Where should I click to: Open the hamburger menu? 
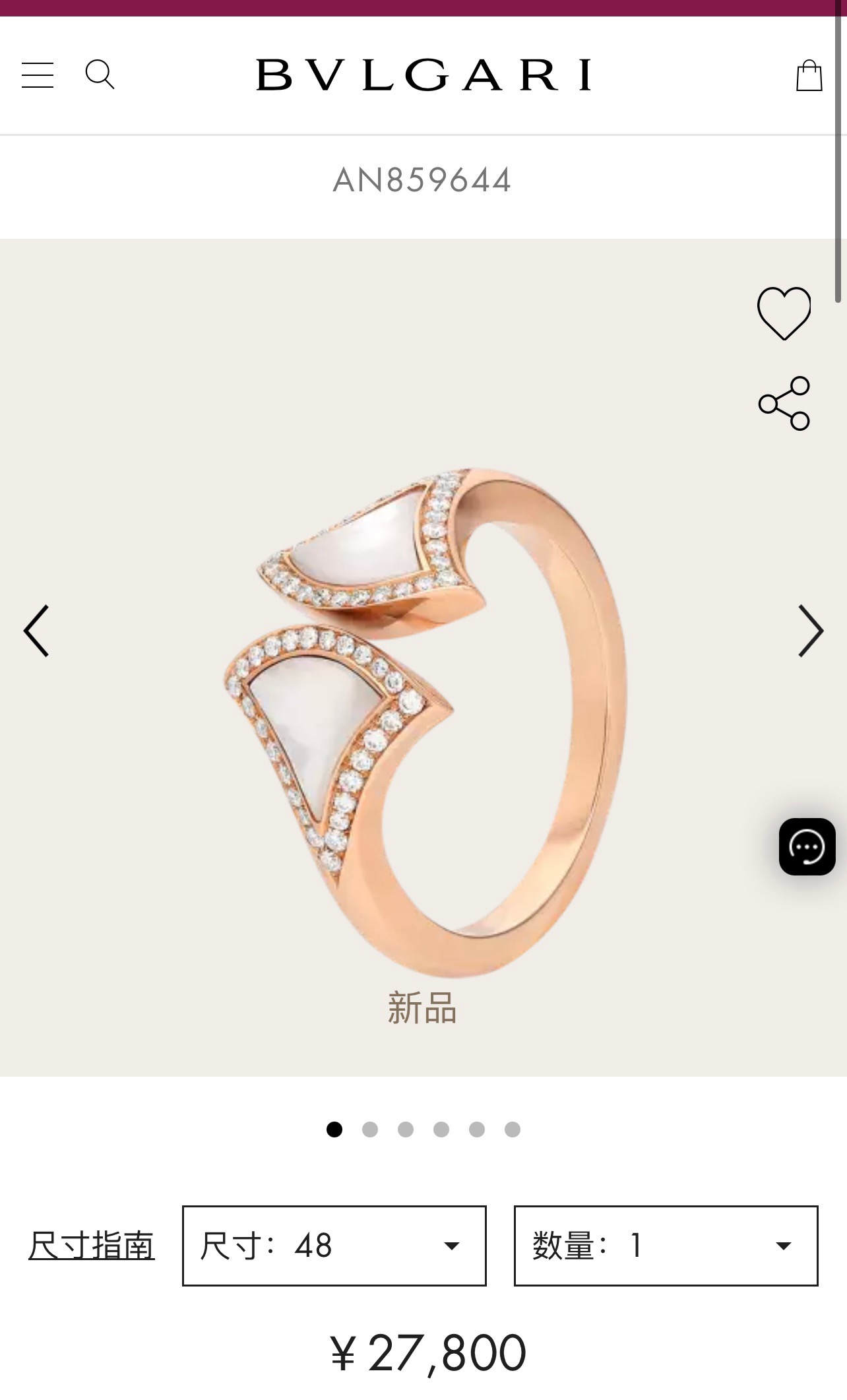pos(38,75)
